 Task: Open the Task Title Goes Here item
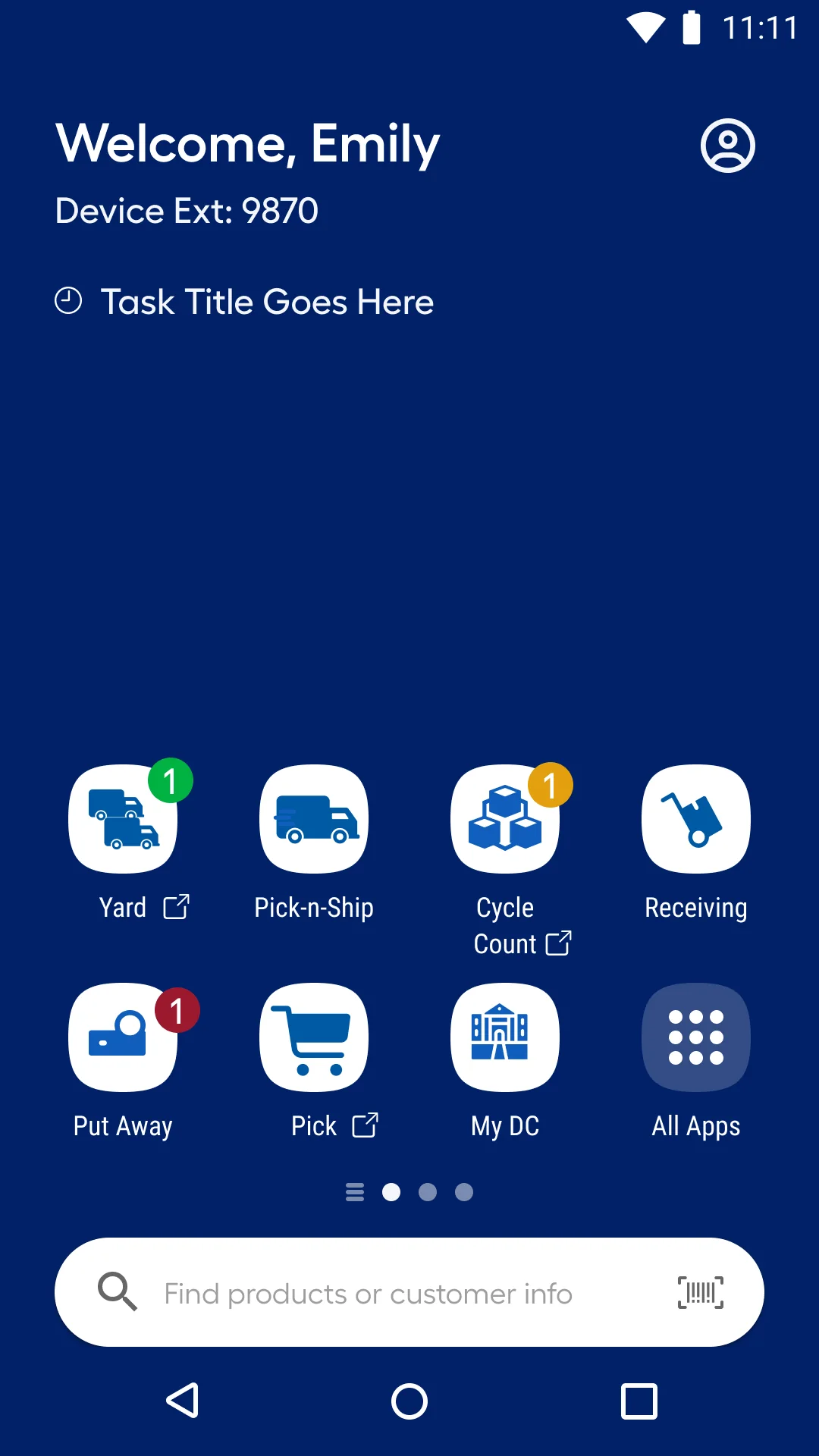(x=244, y=302)
